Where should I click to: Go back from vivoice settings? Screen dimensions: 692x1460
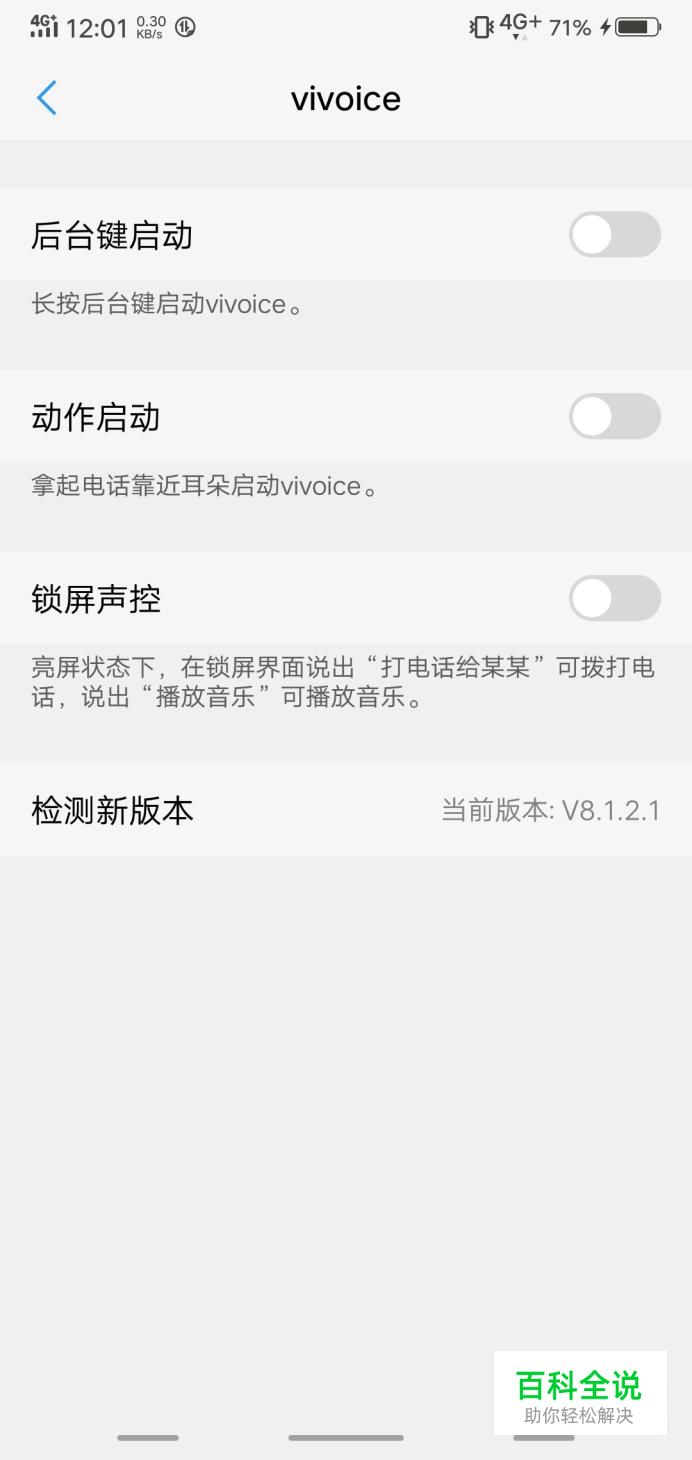tap(46, 98)
